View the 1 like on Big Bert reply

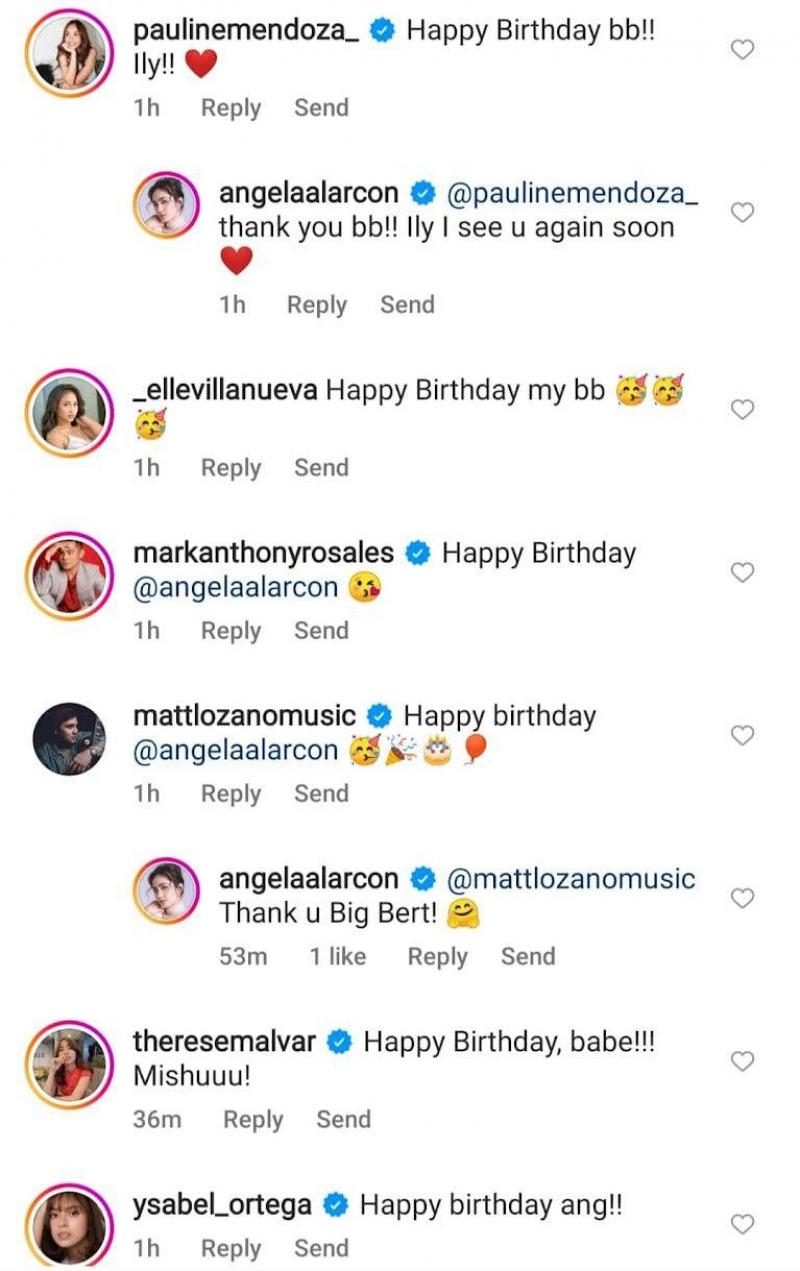coord(337,957)
